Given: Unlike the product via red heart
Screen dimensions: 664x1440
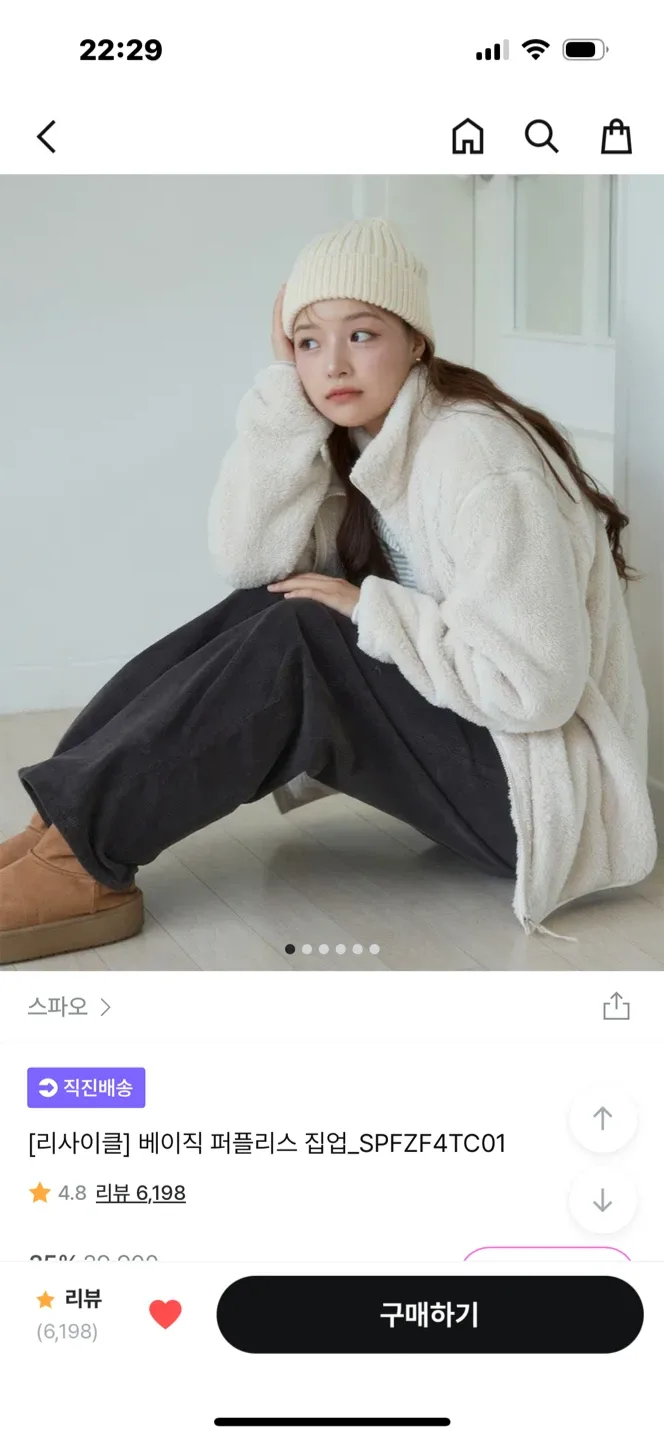Looking at the screenshot, I should point(165,1314).
